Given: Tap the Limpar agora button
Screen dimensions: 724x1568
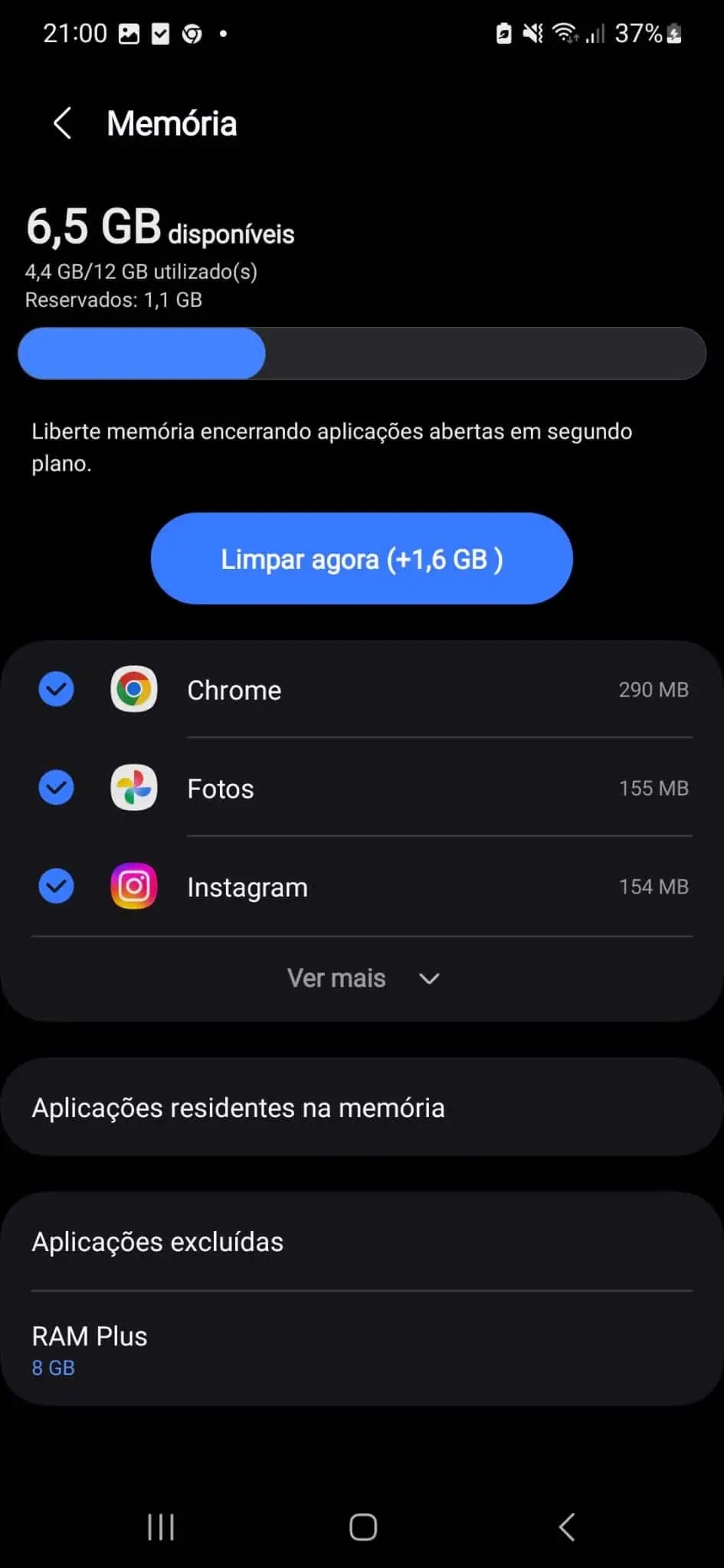Looking at the screenshot, I should click(x=362, y=559).
